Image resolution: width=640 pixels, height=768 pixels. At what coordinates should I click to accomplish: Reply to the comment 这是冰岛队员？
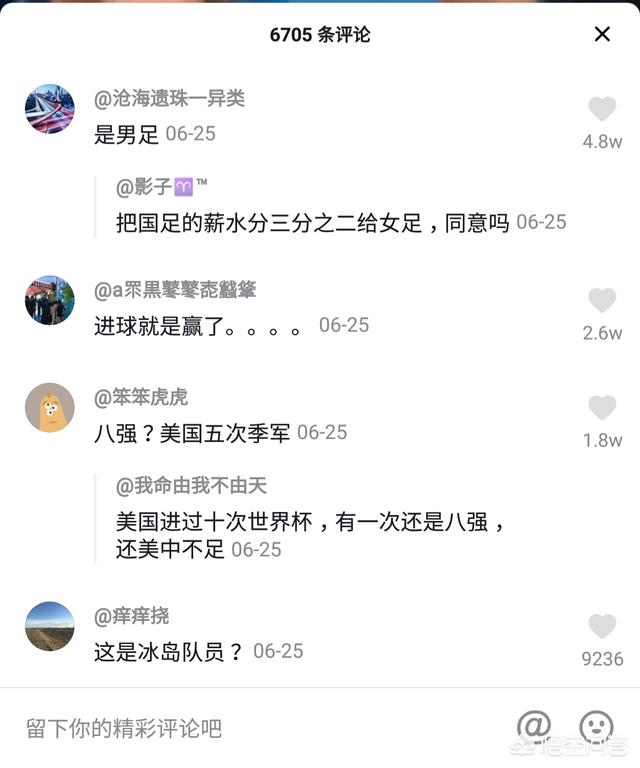tap(168, 651)
